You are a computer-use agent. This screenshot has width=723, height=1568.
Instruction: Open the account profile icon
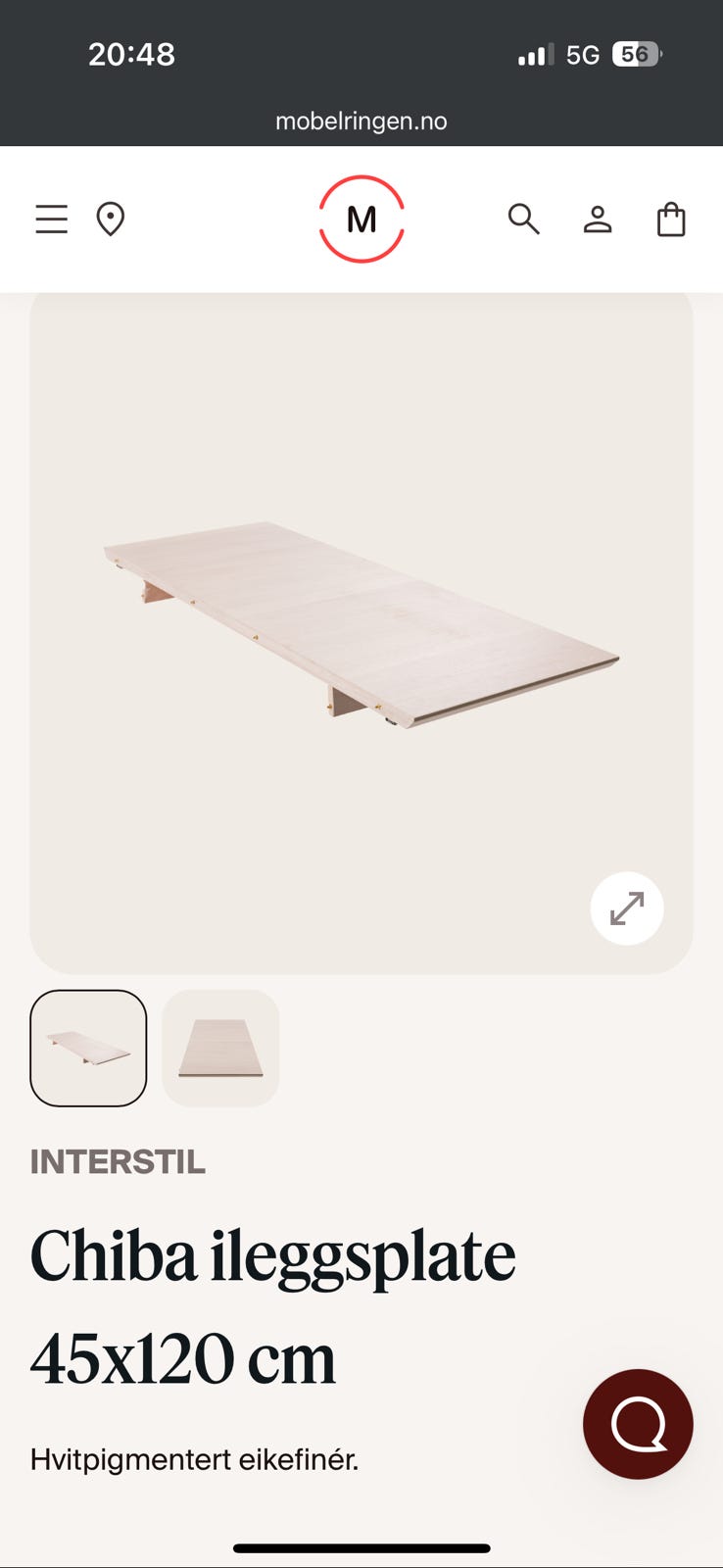click(x=598, y=220)
